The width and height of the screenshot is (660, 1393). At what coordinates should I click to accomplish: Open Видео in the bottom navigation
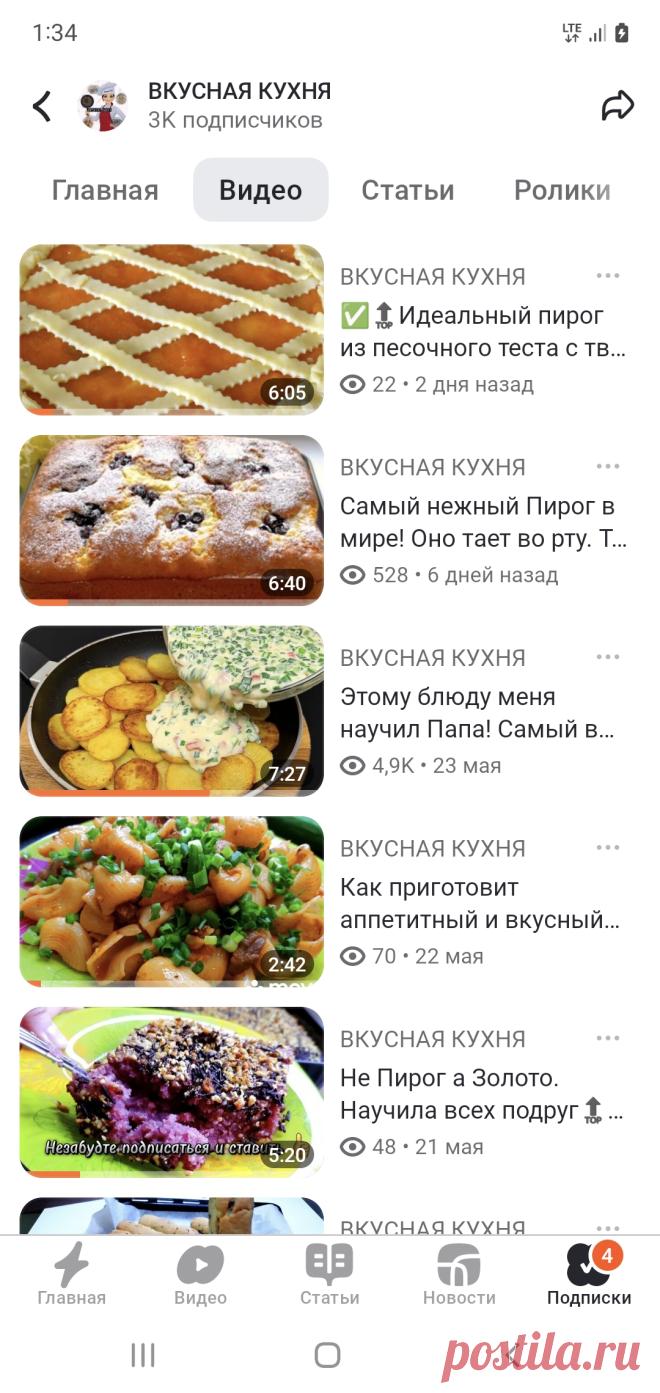[201, 1276]
